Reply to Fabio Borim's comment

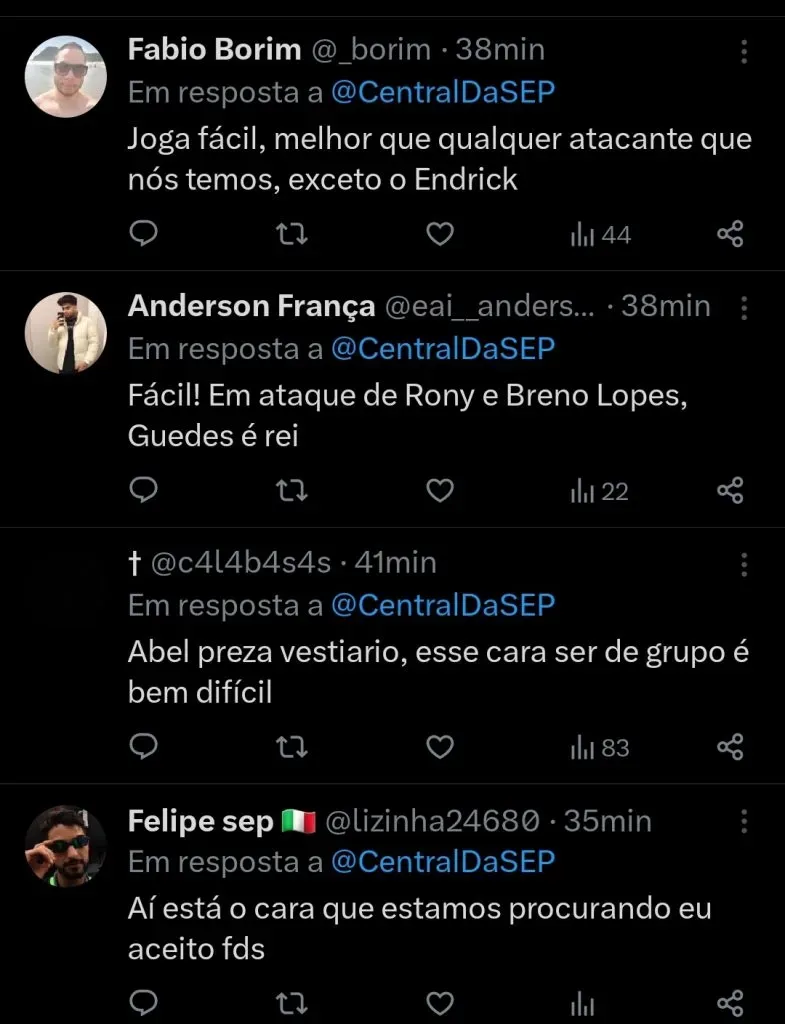tap(144, 233)
